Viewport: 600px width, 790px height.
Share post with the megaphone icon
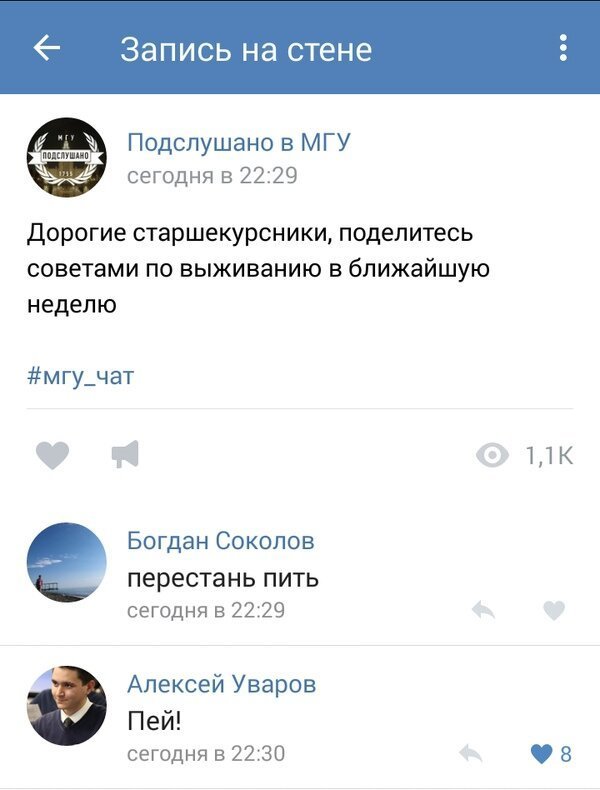(x=125, y=456)
